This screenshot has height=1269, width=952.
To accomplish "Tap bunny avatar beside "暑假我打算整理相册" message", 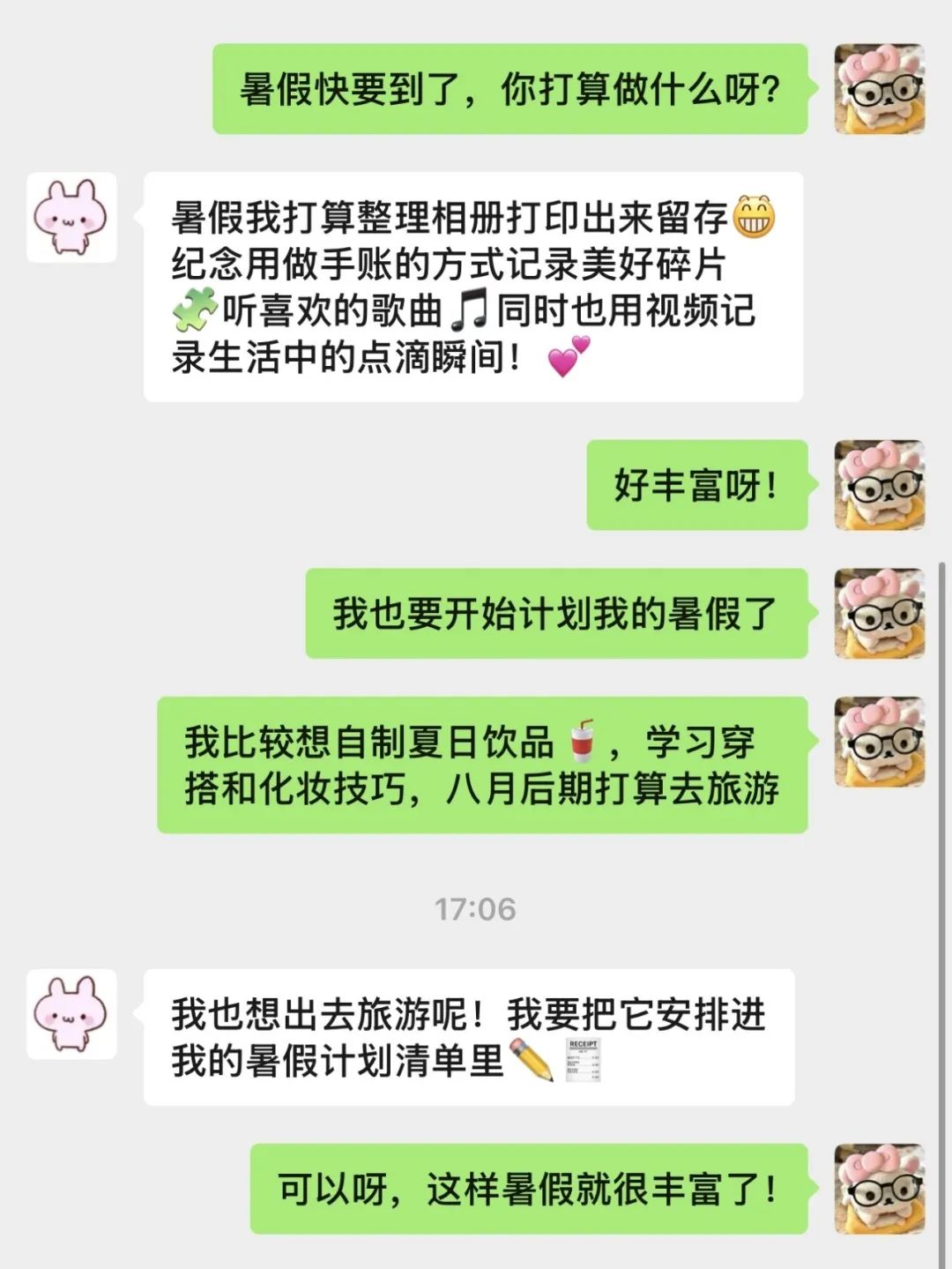I will (x=71, y=217).
